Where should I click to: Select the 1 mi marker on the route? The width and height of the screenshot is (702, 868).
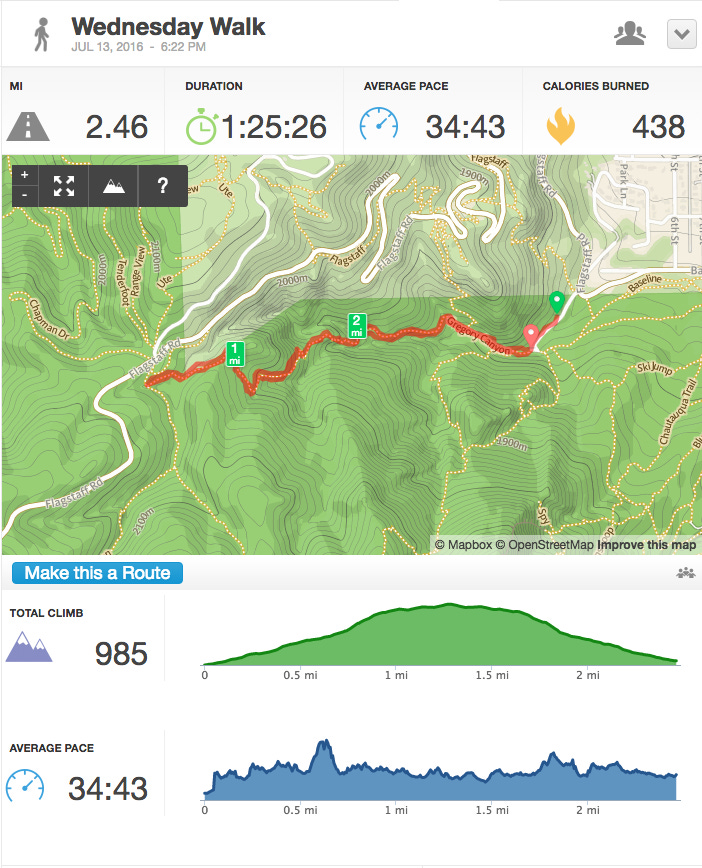[x=235, y=354]
